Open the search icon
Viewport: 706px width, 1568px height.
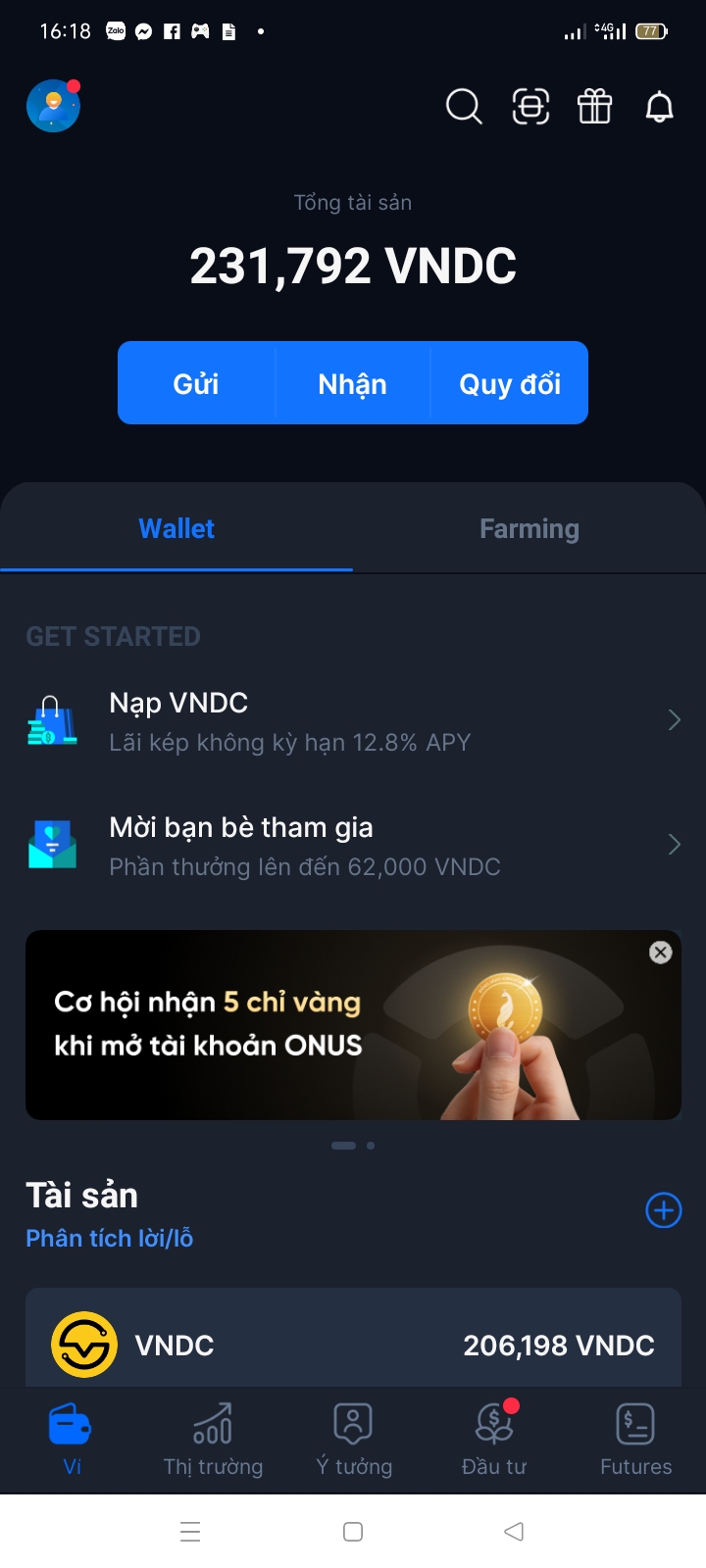464,106
